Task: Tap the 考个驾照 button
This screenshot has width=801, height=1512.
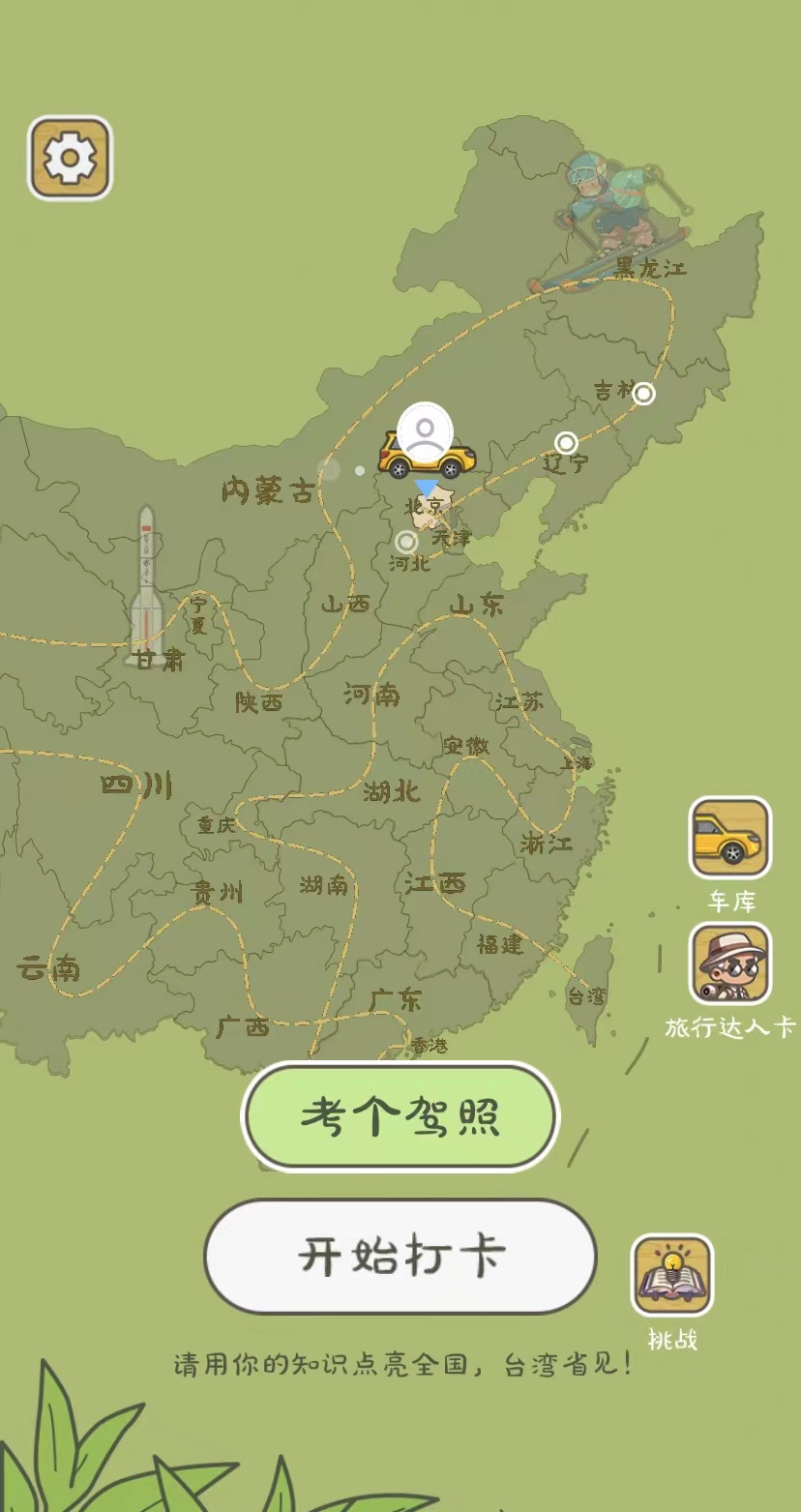Action: pyautogui.click(x=400, y=1116)
